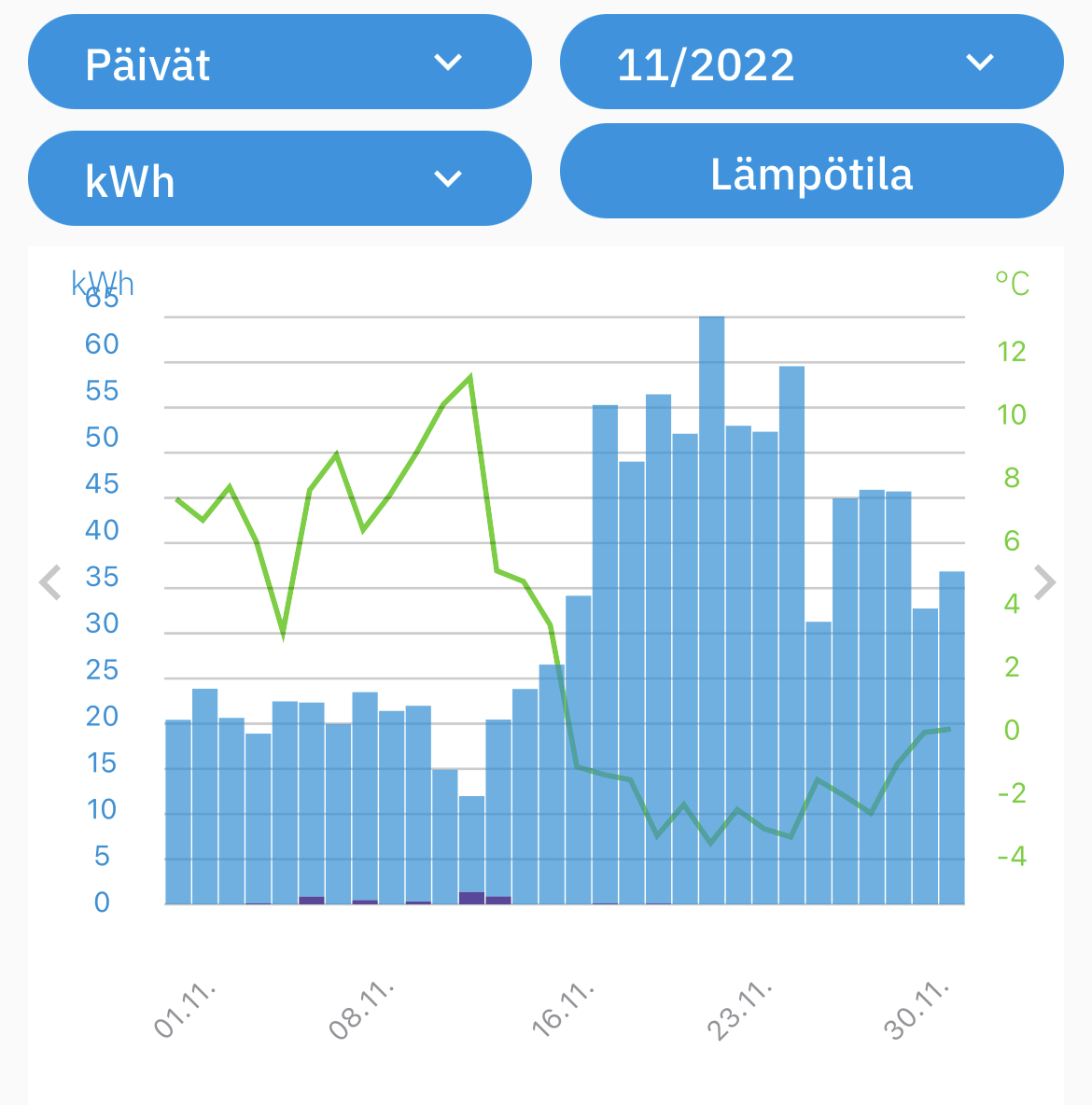1092x1105 pixels.
Task: Toggle the Lämpötila temperature button
Action: click(811, 172)
